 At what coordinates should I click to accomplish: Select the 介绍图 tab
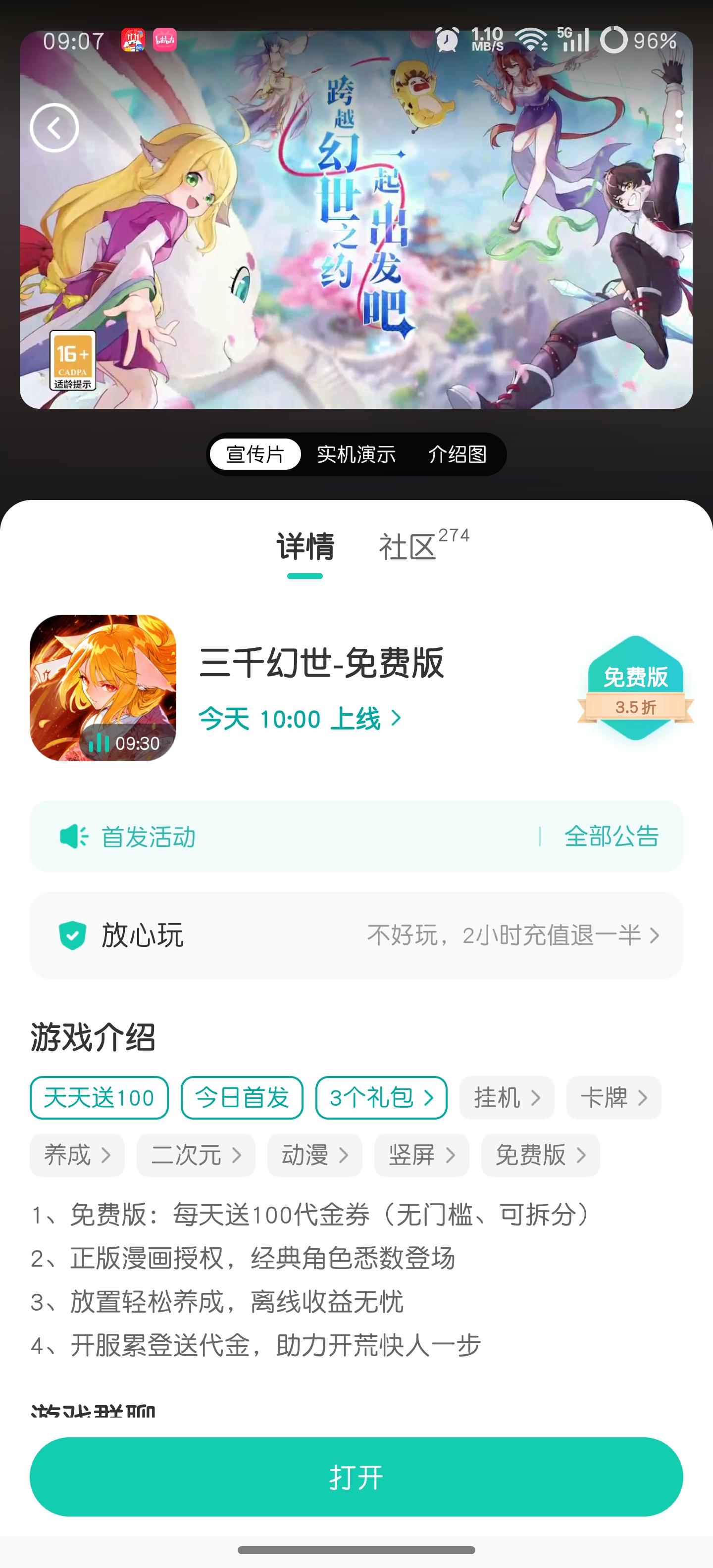(x=458, y=454)
